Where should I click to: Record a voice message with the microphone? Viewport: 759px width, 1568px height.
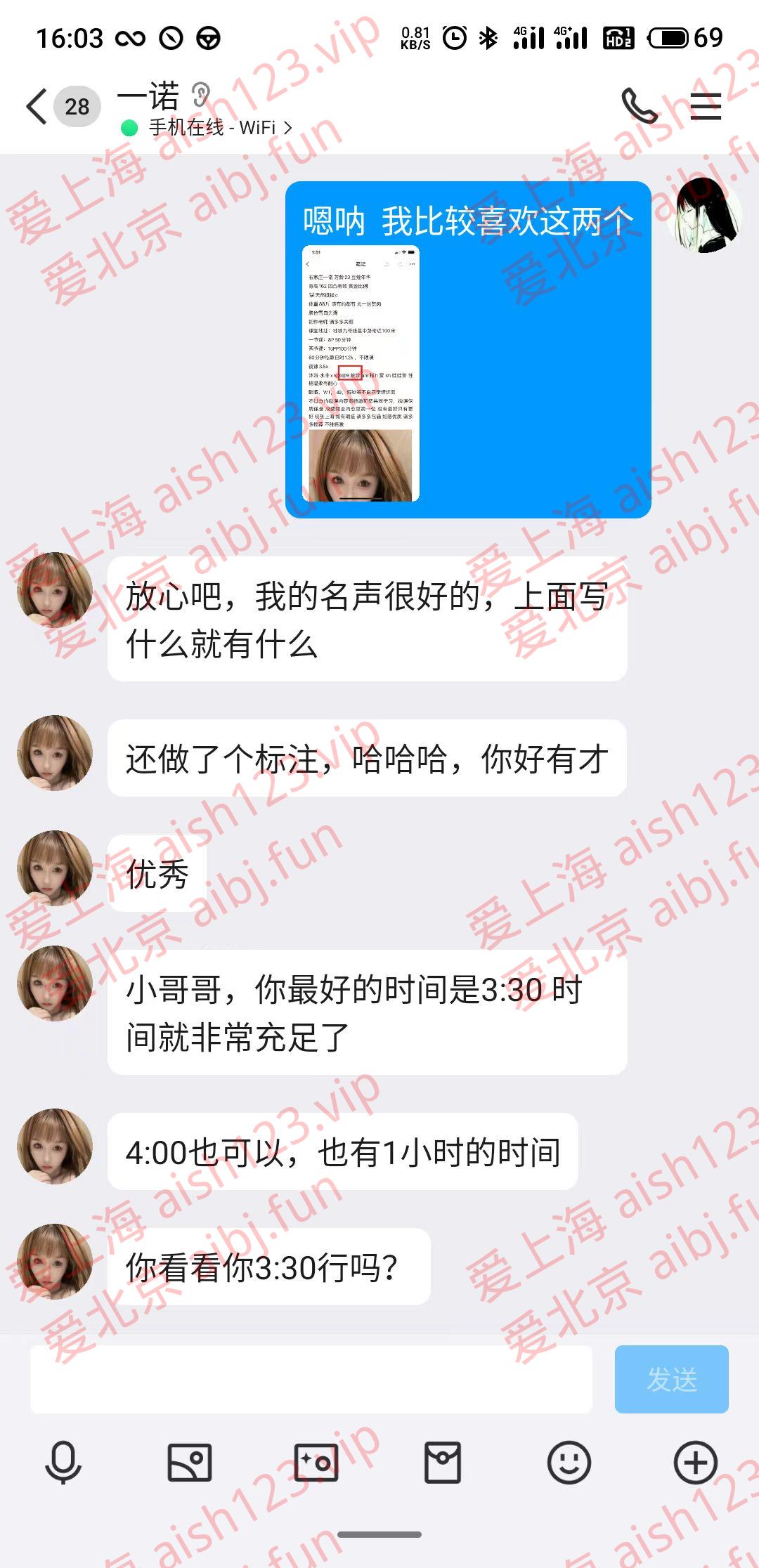point(63,1463)
